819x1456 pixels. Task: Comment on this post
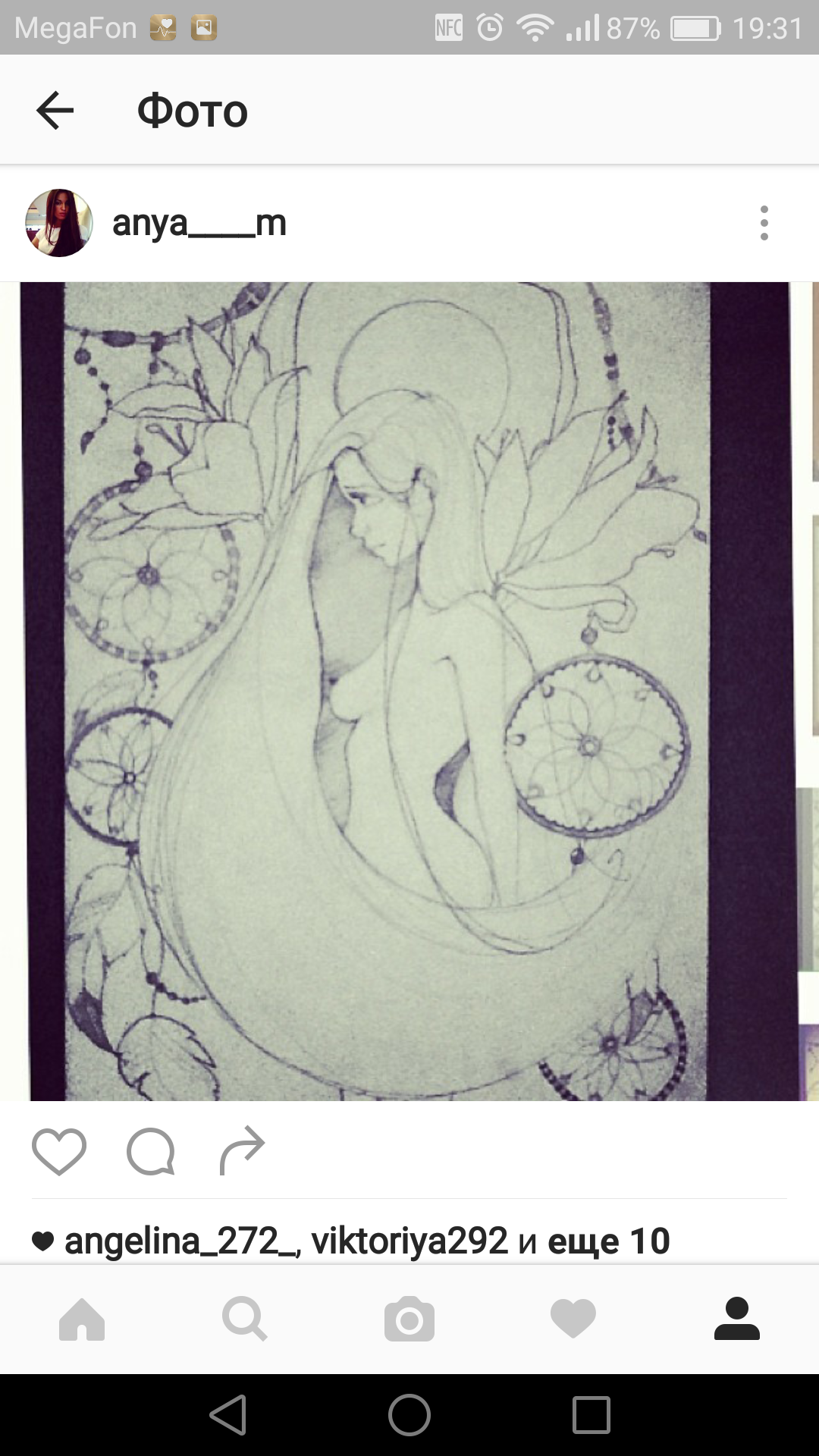pyautogui.click(x=150, y=1151)
